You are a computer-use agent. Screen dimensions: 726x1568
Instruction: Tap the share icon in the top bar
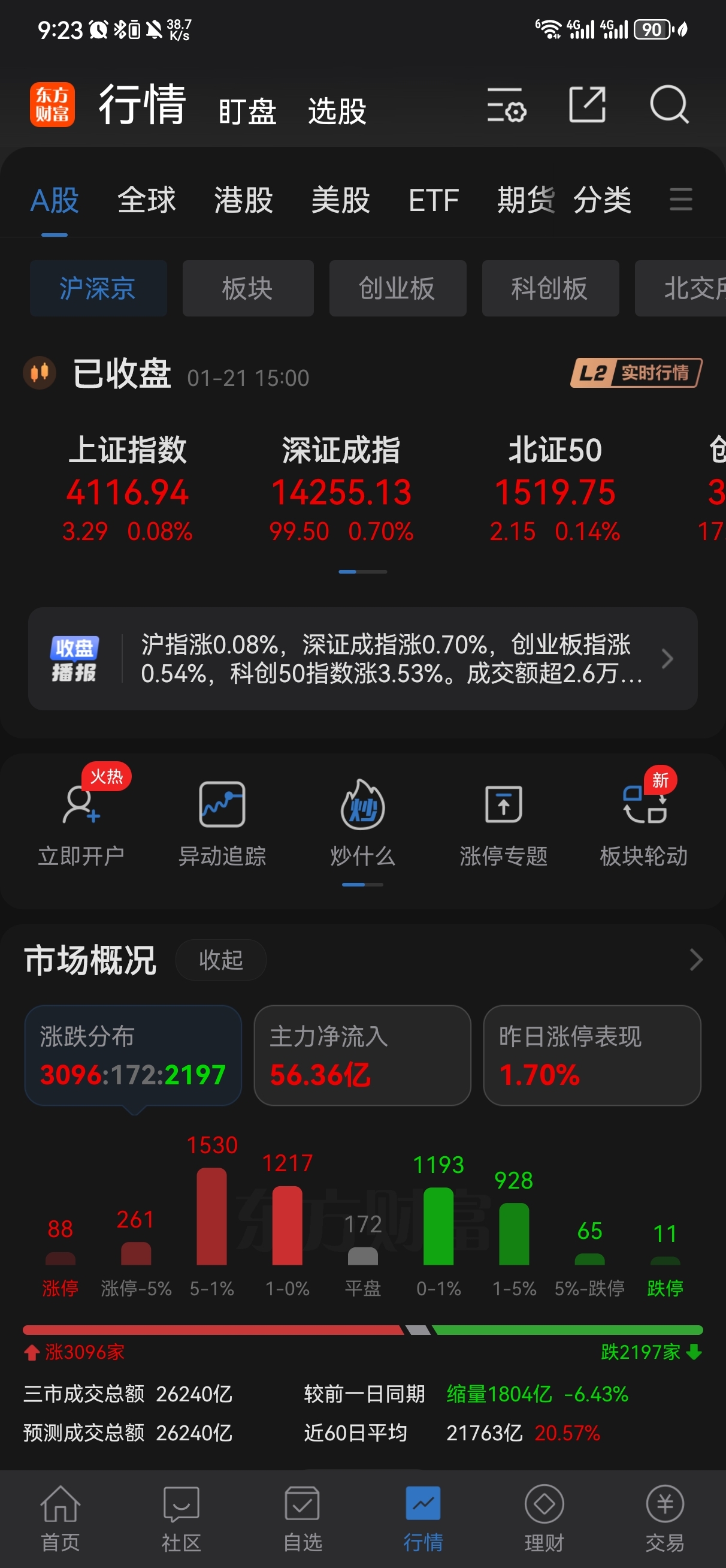click(587, 105)
